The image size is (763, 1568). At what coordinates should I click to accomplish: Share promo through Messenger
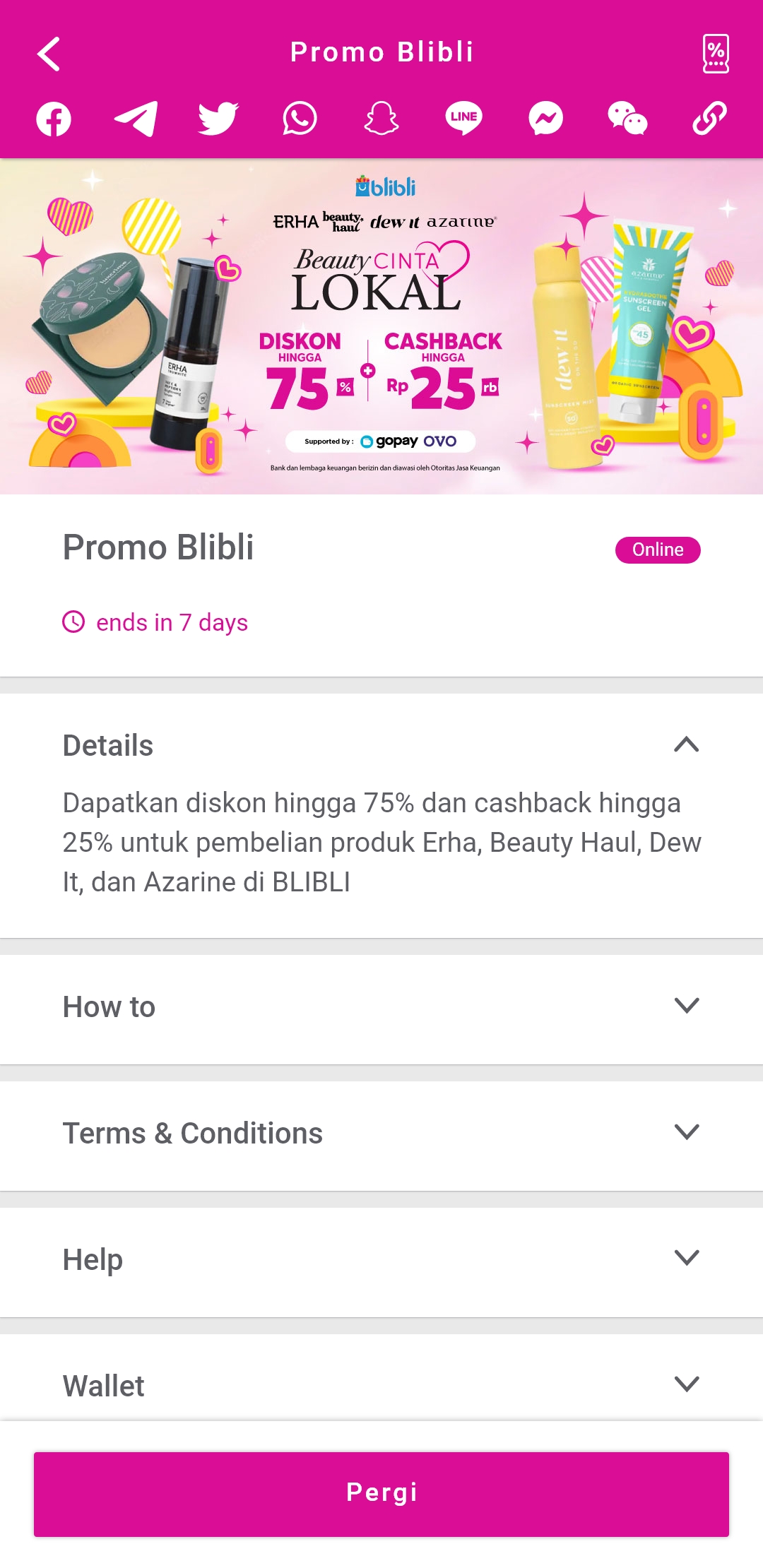545,119
